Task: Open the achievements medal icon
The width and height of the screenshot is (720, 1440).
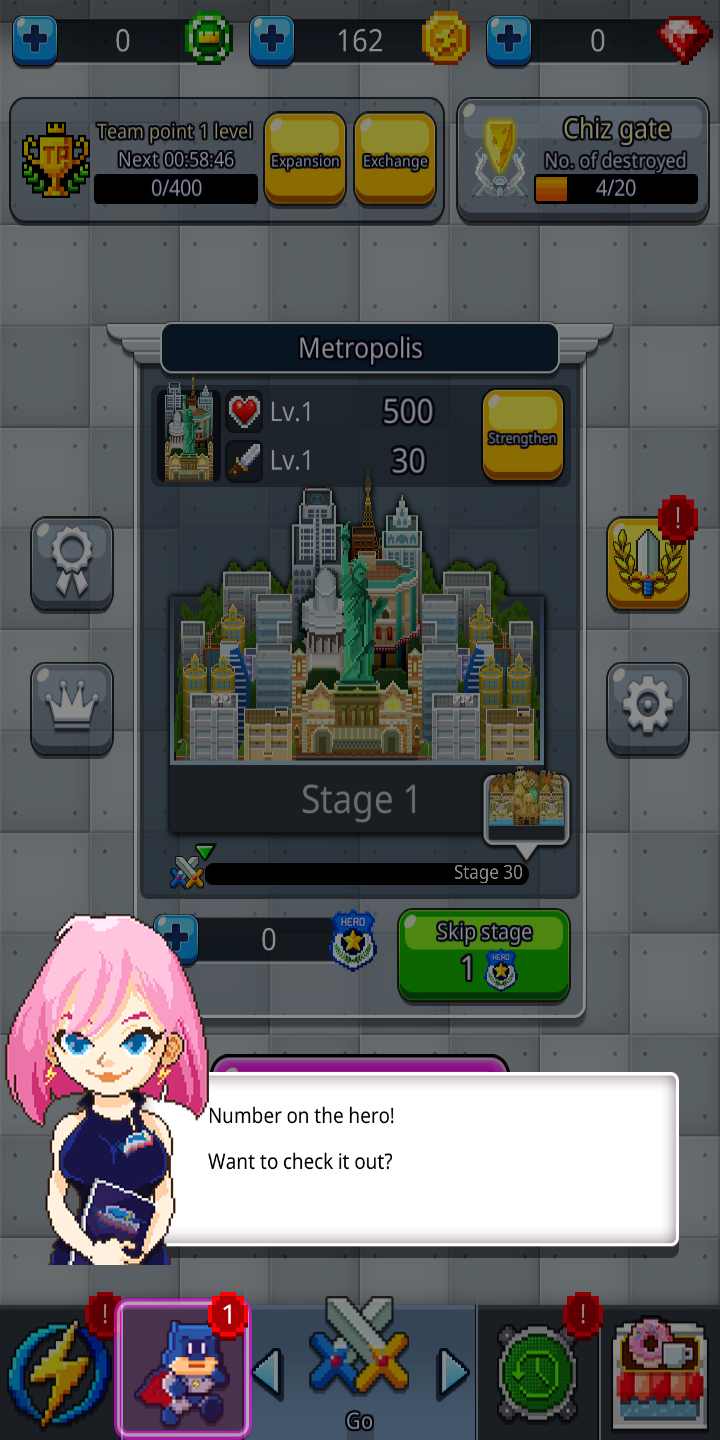Action: point(71,563)
